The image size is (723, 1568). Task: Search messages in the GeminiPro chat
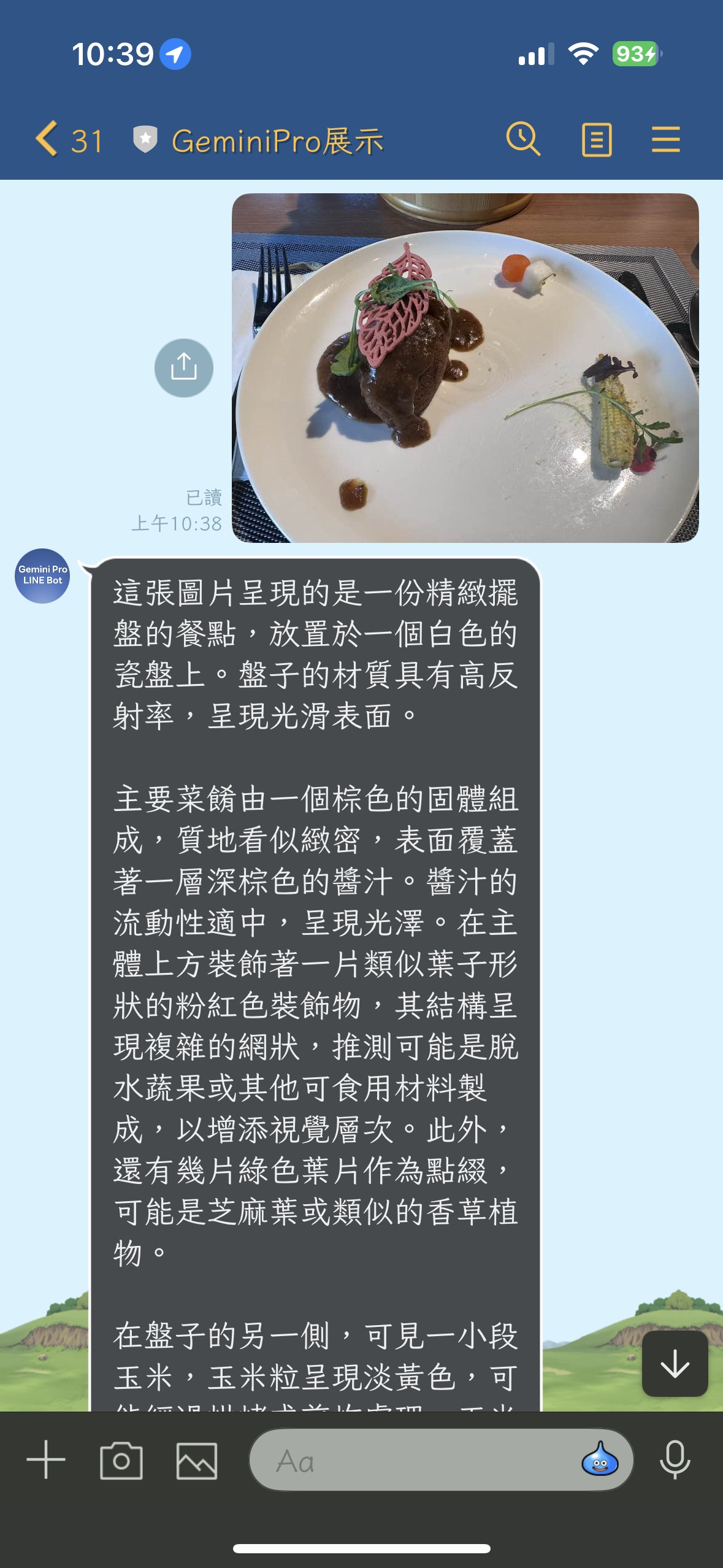523,139
